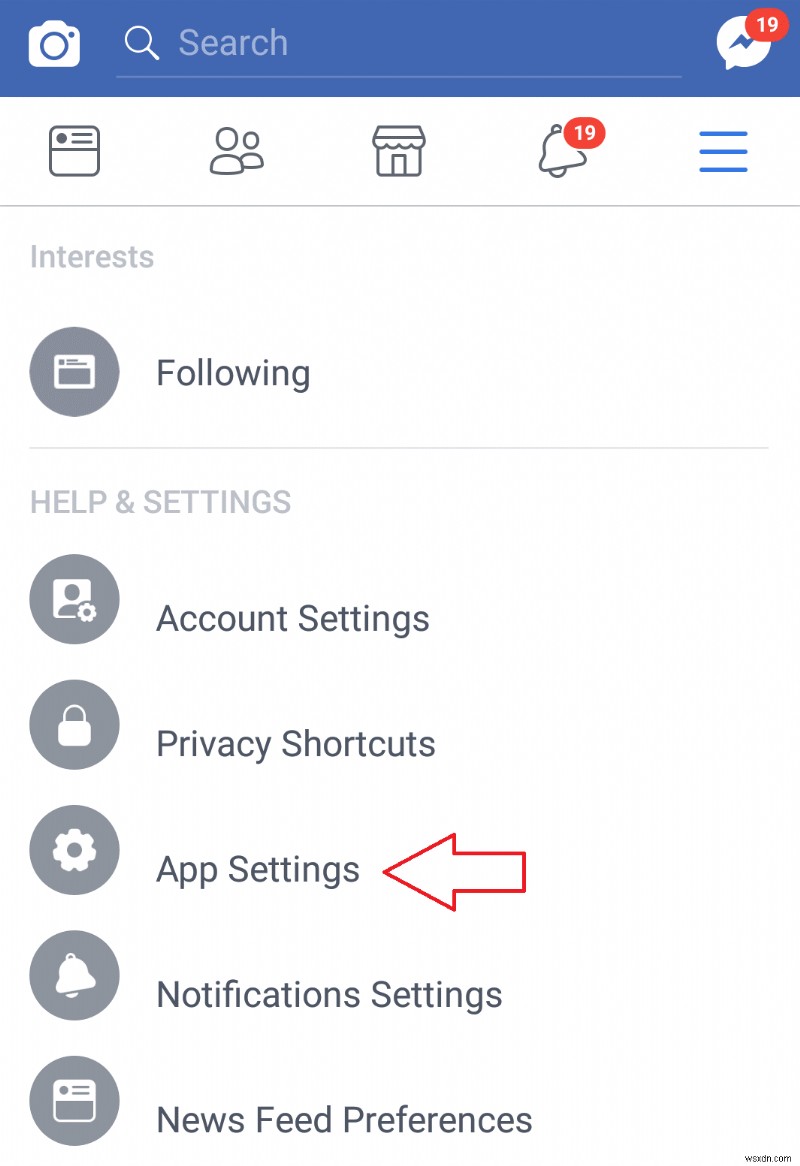
Task: Open Account Settings
Action: pyautogui.click(x=292, y=618)
